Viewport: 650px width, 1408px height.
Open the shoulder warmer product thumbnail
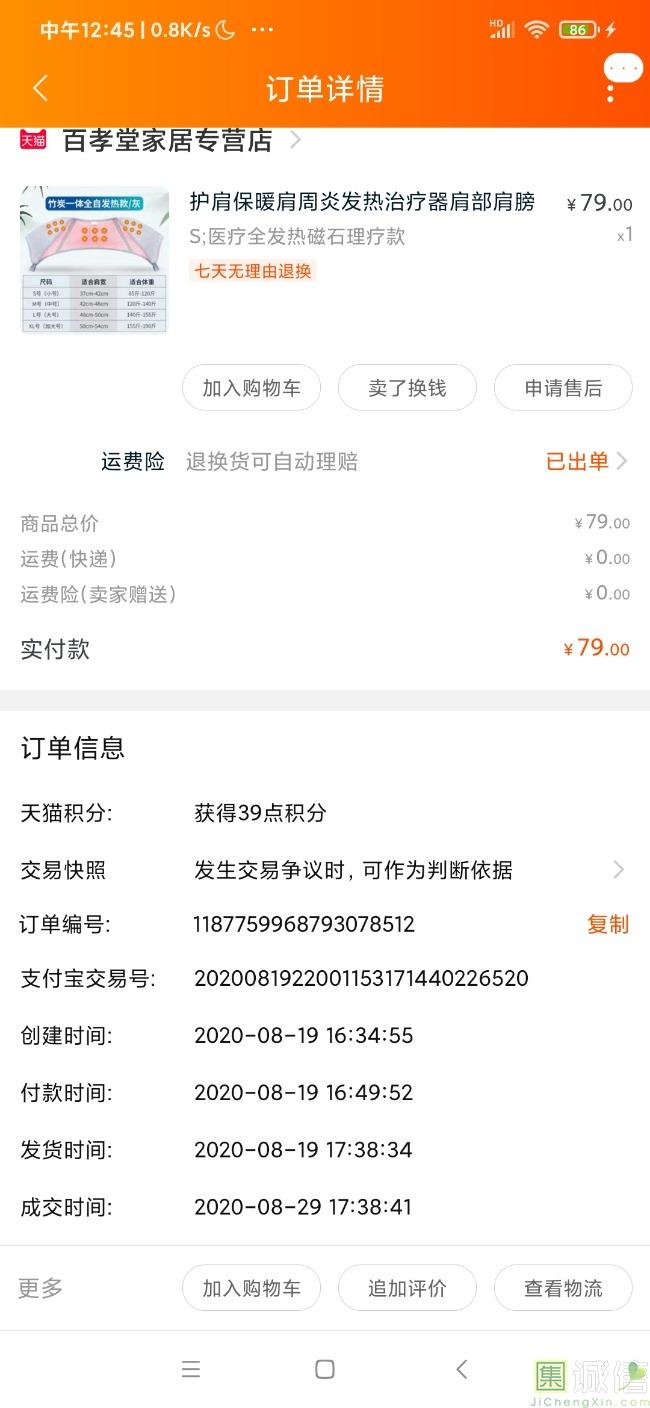coord(95,259)
